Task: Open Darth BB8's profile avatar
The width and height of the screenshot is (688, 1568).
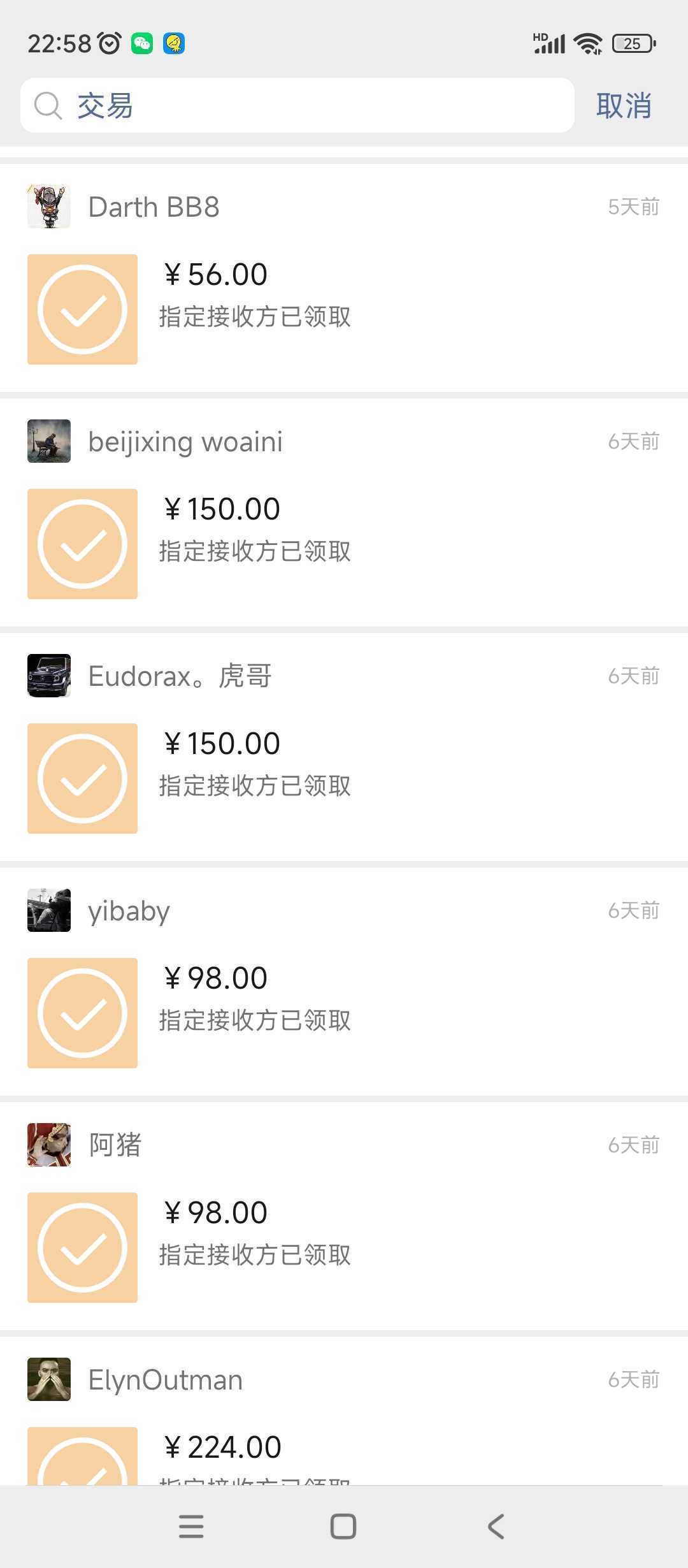Action: point(48,206)
